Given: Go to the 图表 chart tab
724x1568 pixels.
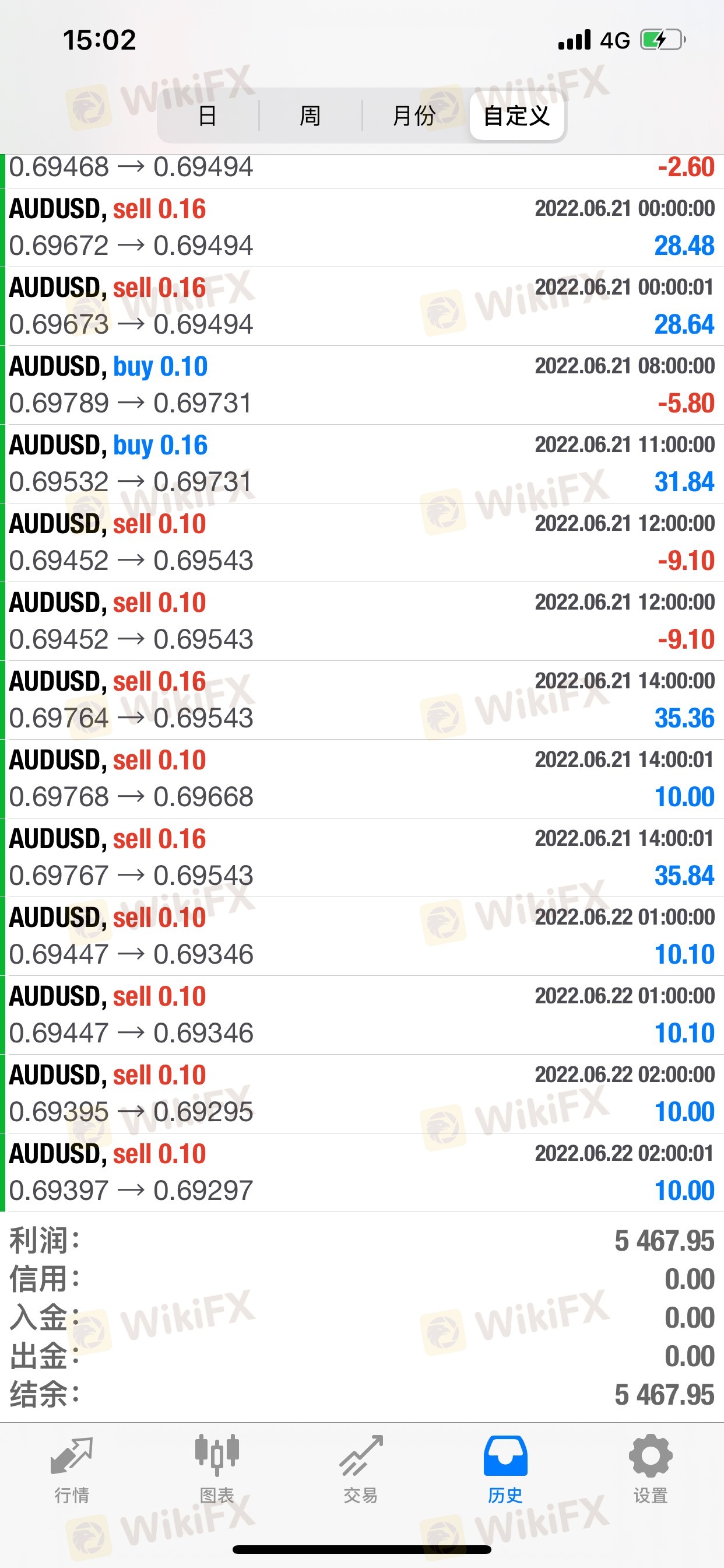Looking at the screenshot, I should click(x=217, y=1468).
